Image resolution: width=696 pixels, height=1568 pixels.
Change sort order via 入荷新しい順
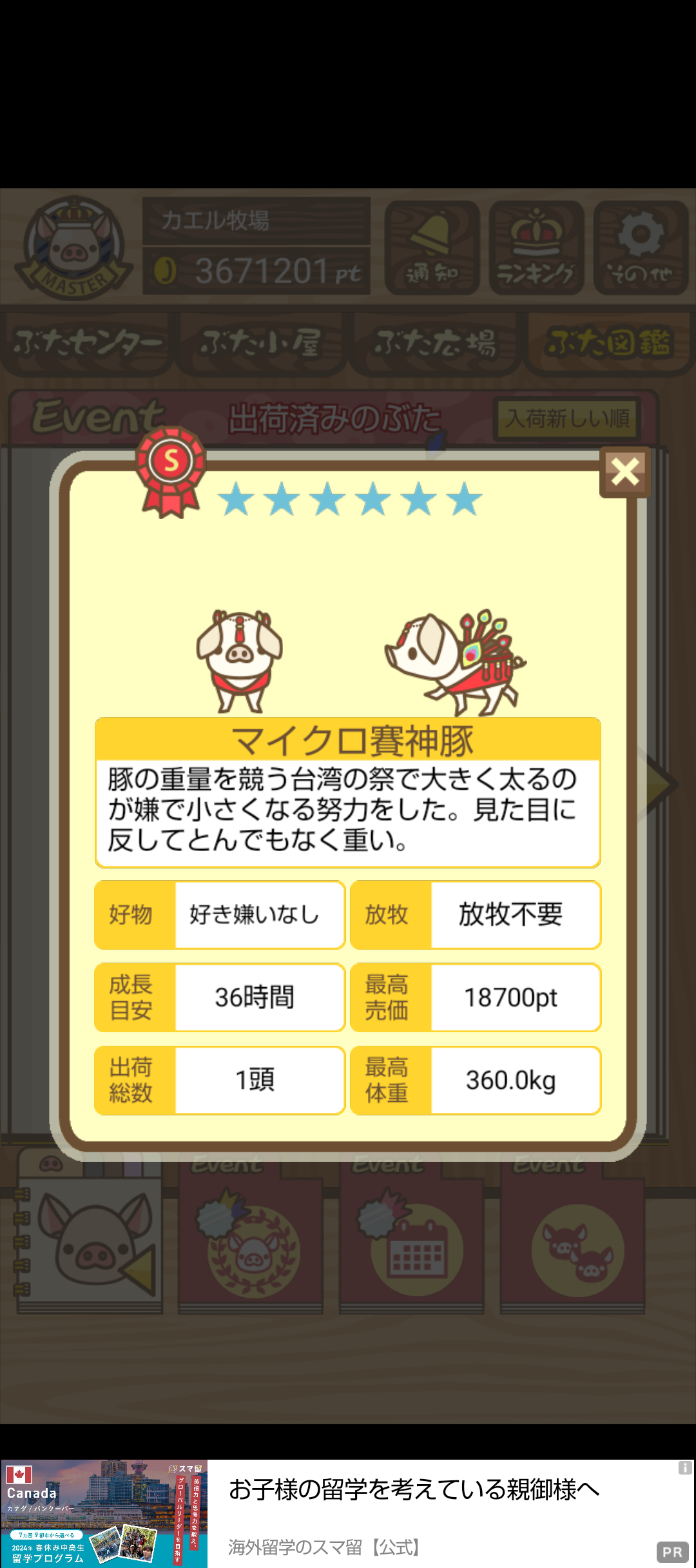567,419
